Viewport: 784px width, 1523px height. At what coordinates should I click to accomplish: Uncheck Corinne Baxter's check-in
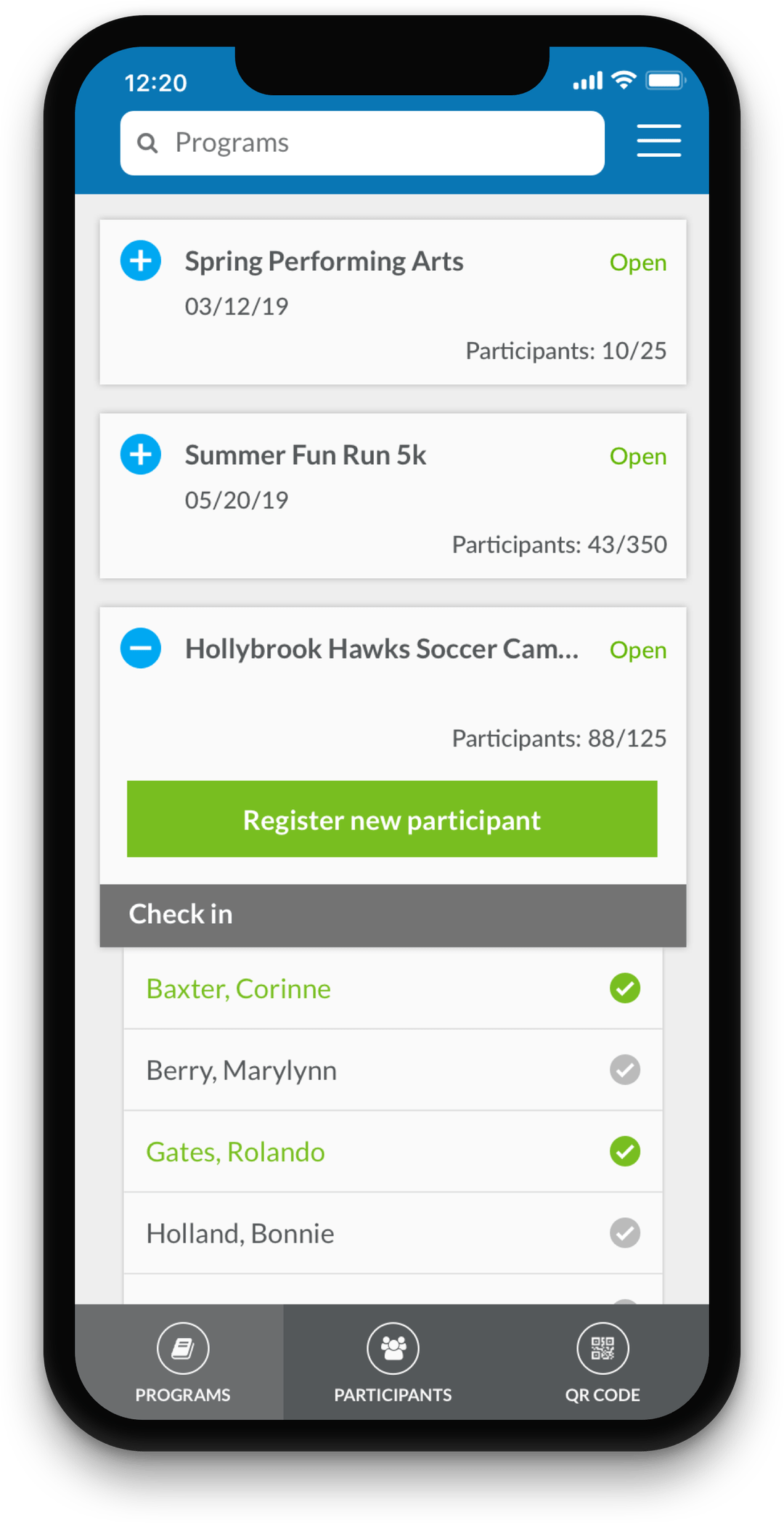[x=624, y=988]
